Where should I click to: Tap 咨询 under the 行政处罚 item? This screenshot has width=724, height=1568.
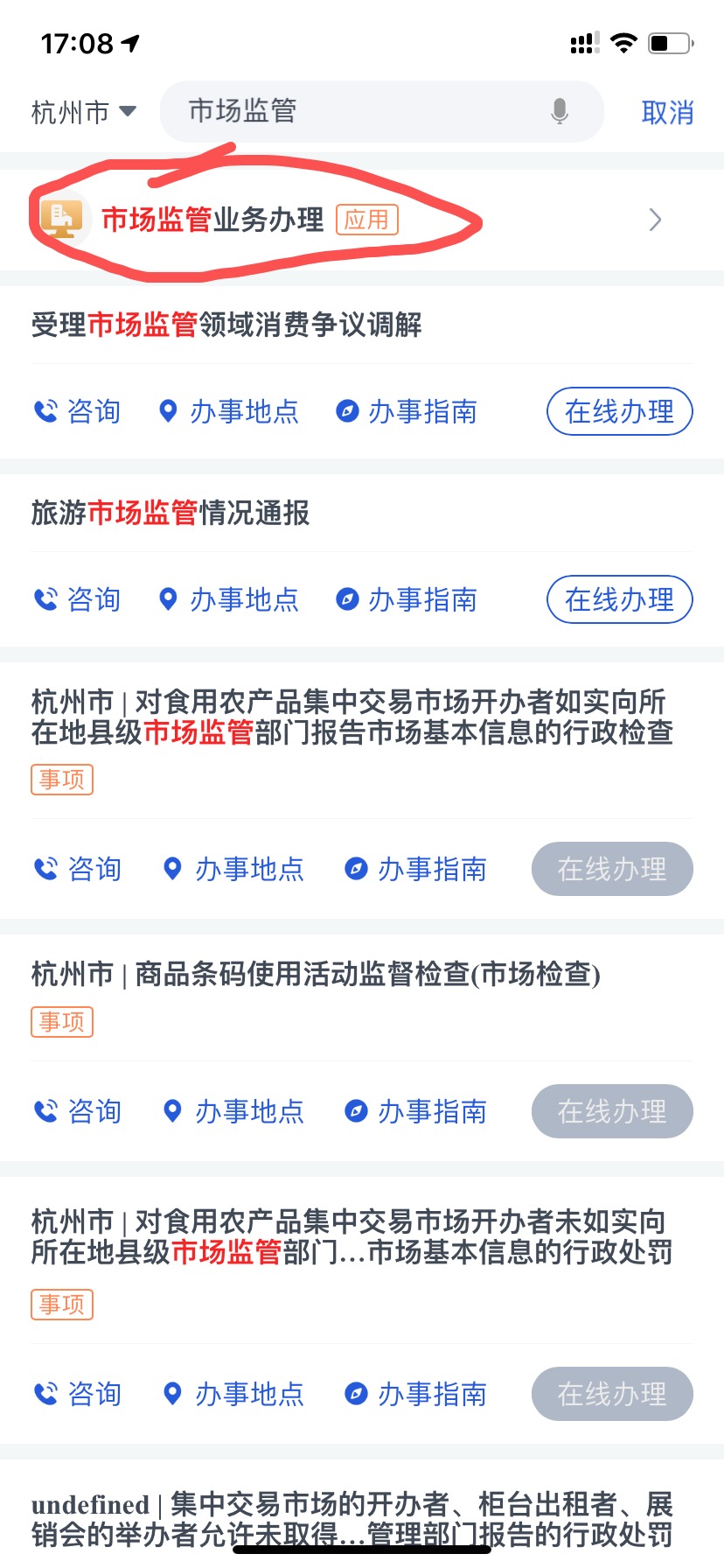[77, 1394]
